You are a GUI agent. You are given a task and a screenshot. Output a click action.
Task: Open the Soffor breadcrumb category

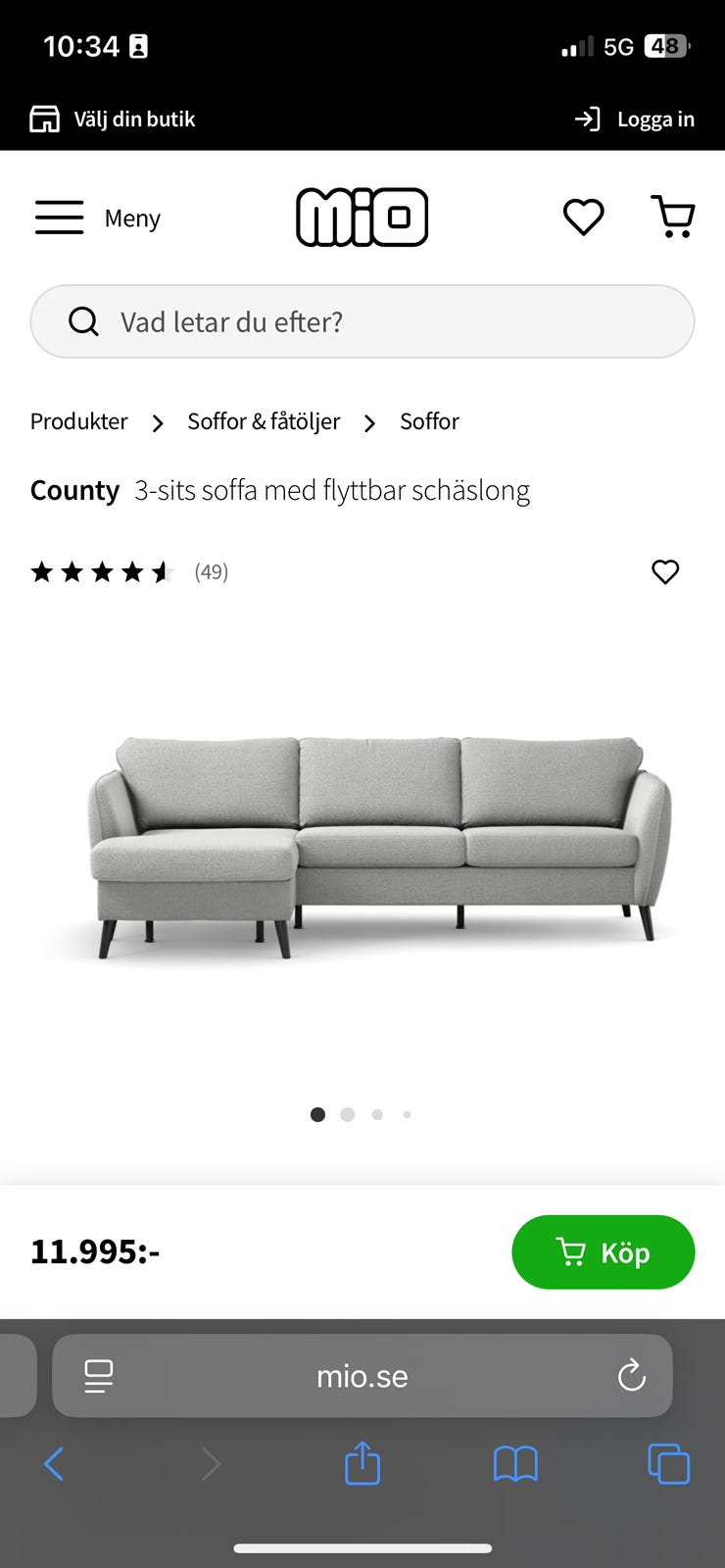point(429,421)
